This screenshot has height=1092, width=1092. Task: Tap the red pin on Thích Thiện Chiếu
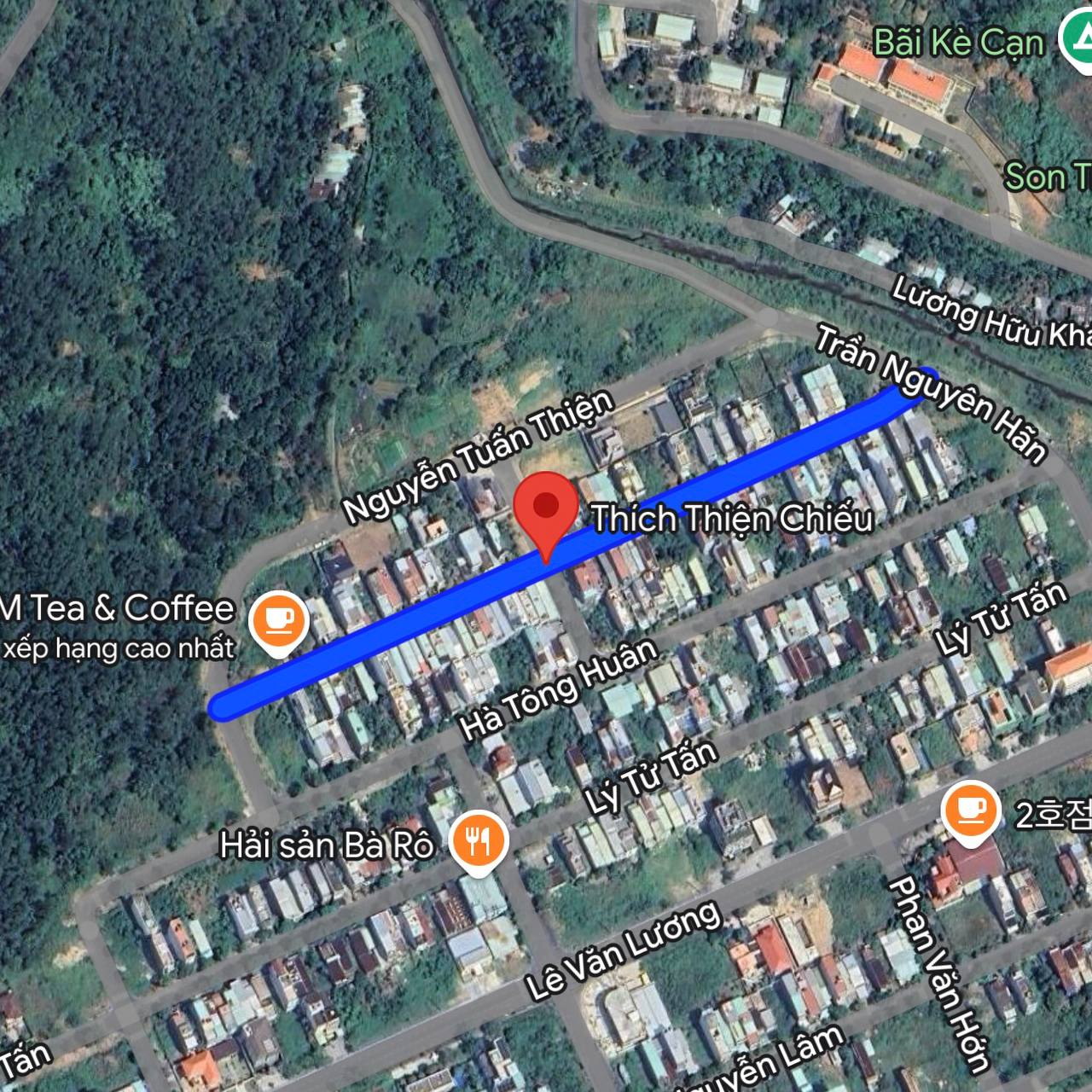point(545,508)
